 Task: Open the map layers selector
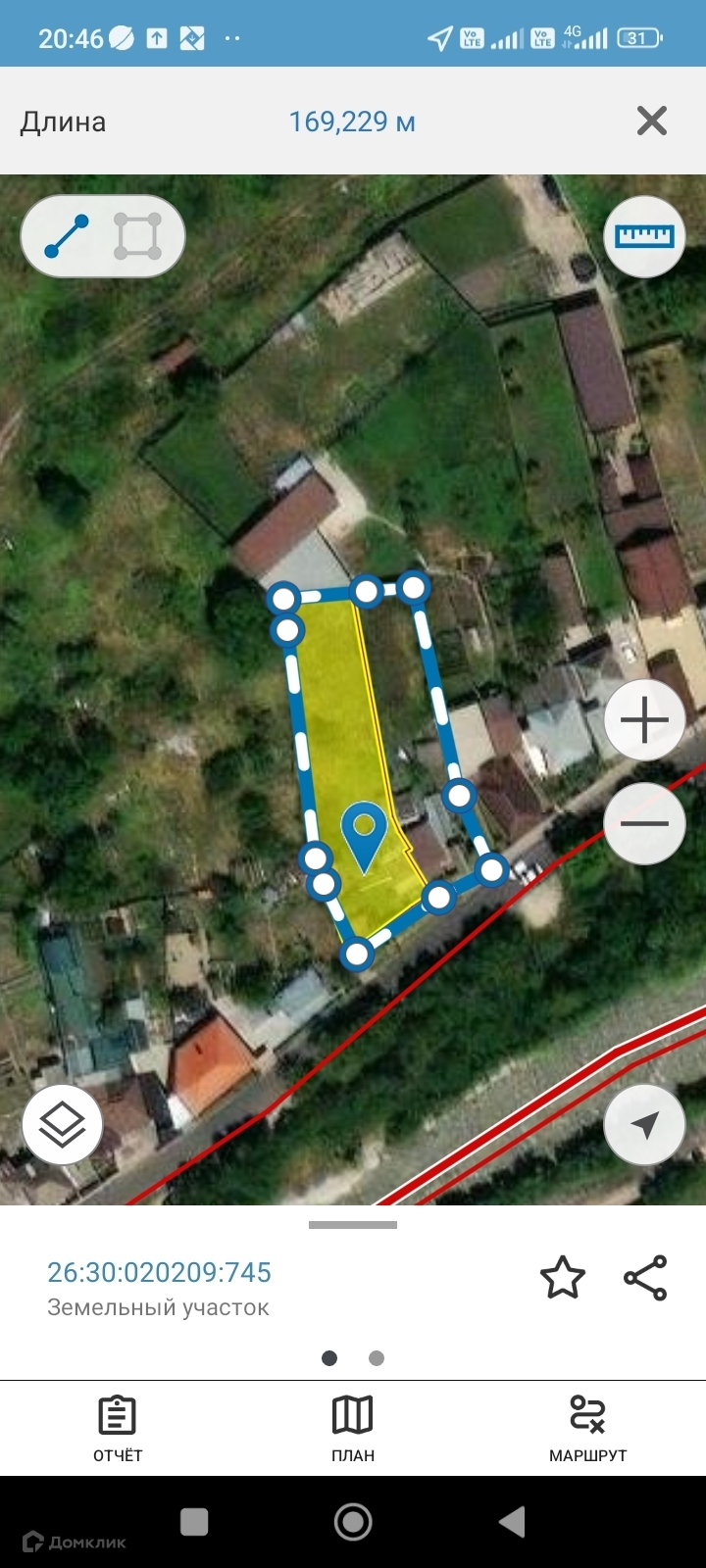[63, 1123]
